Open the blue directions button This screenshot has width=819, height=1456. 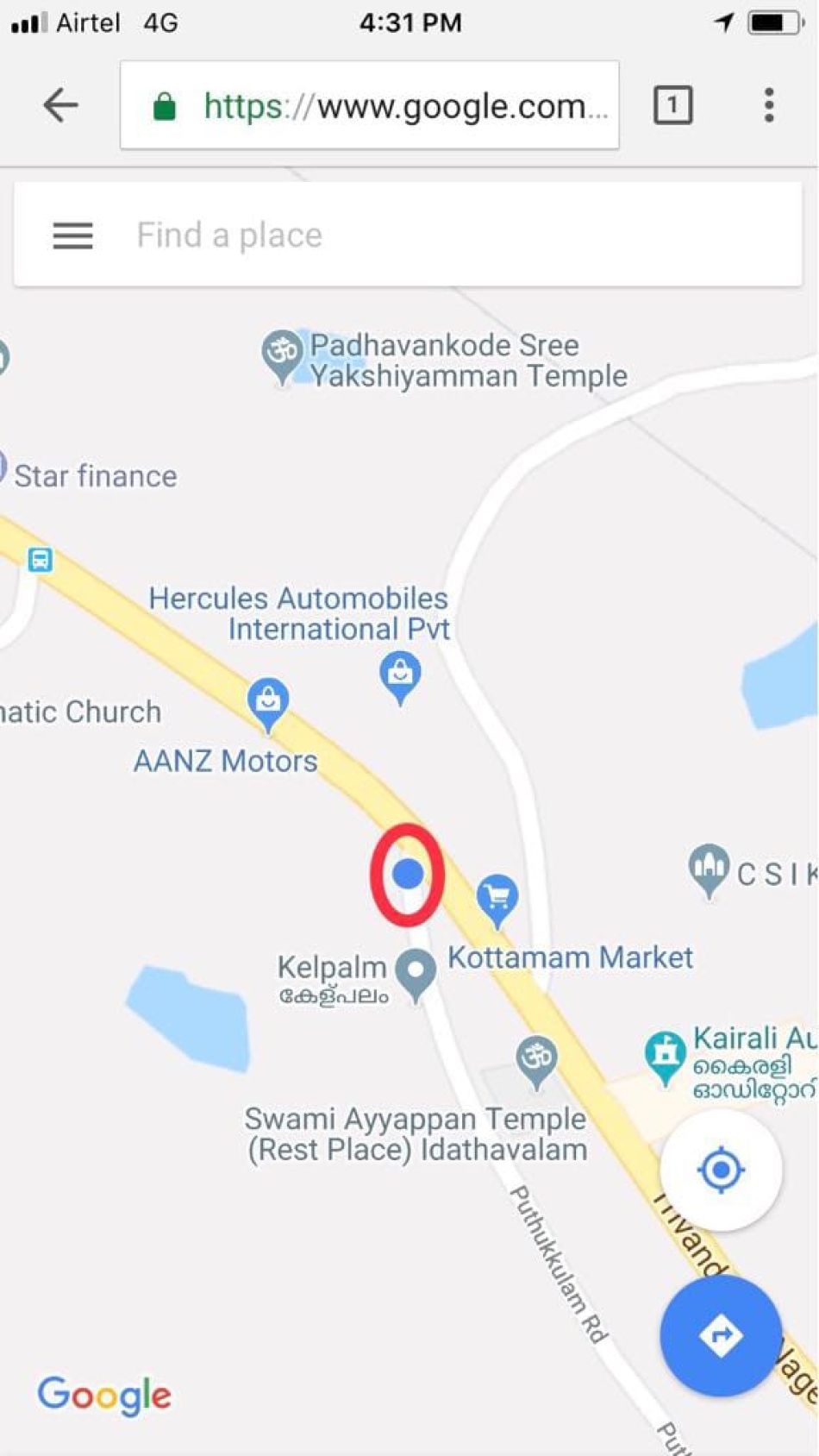721,1336
